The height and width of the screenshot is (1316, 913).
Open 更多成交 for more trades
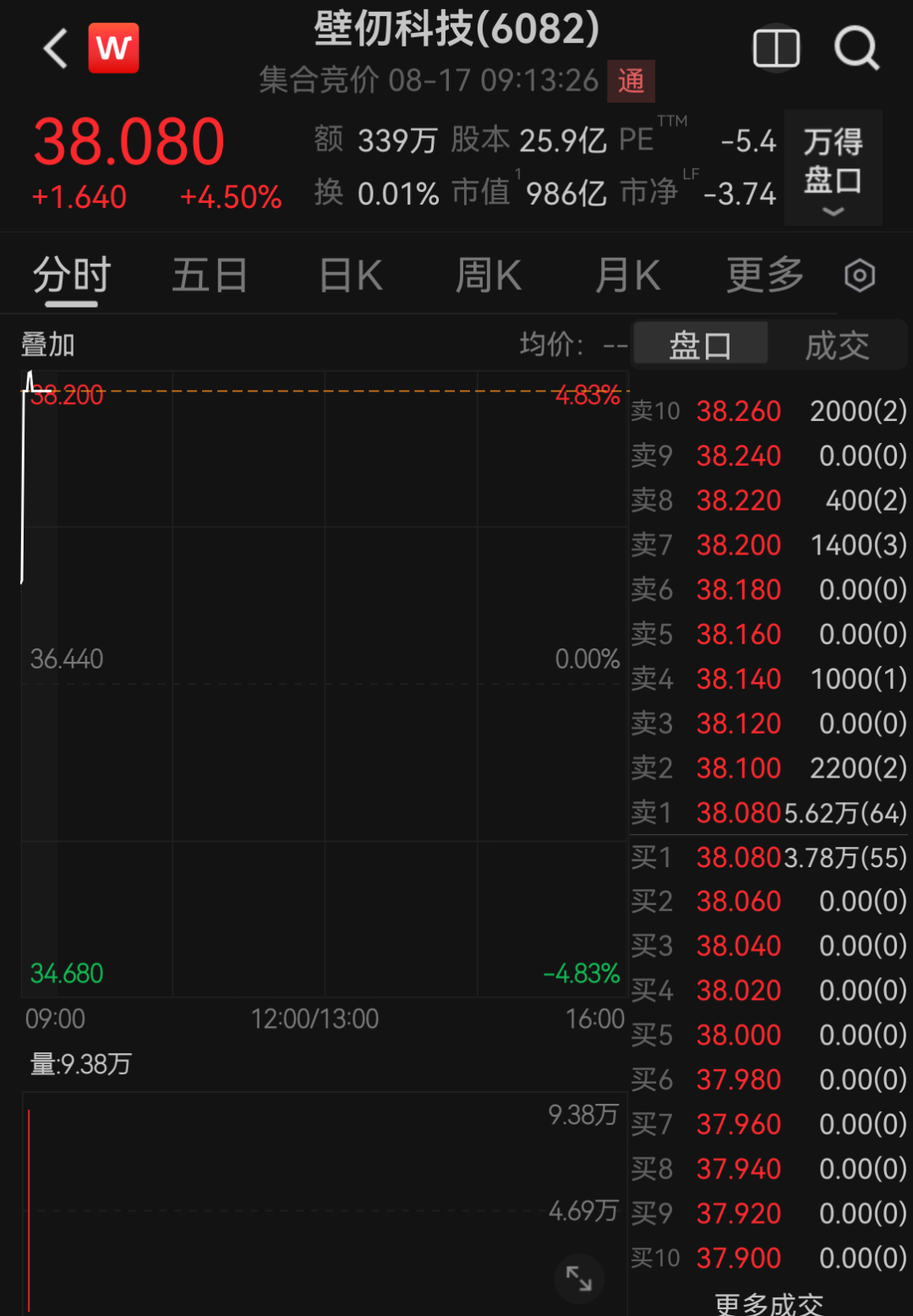pos(768,1303)
